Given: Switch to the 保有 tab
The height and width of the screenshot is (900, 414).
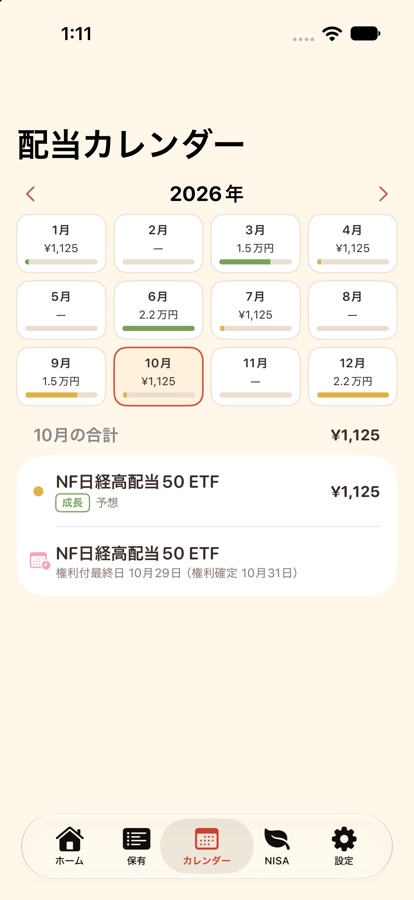Looking at the screenshot, I should tap(137, 847).
